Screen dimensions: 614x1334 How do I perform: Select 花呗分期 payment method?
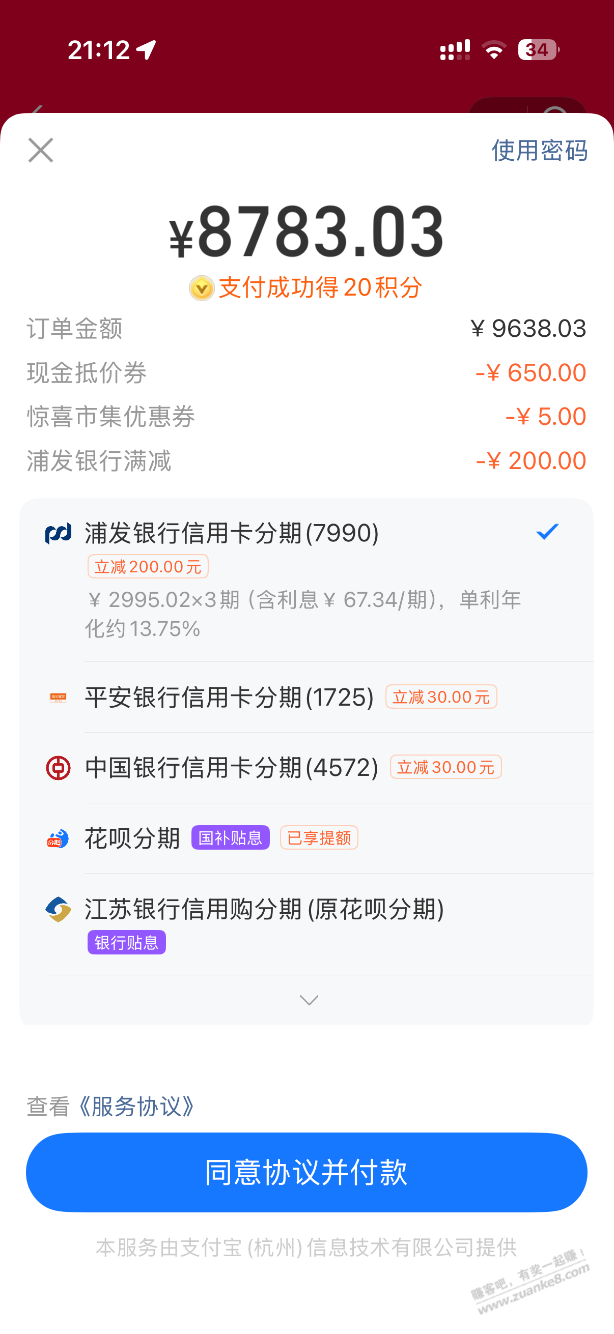pyautogui.click(x=132, y=838)
